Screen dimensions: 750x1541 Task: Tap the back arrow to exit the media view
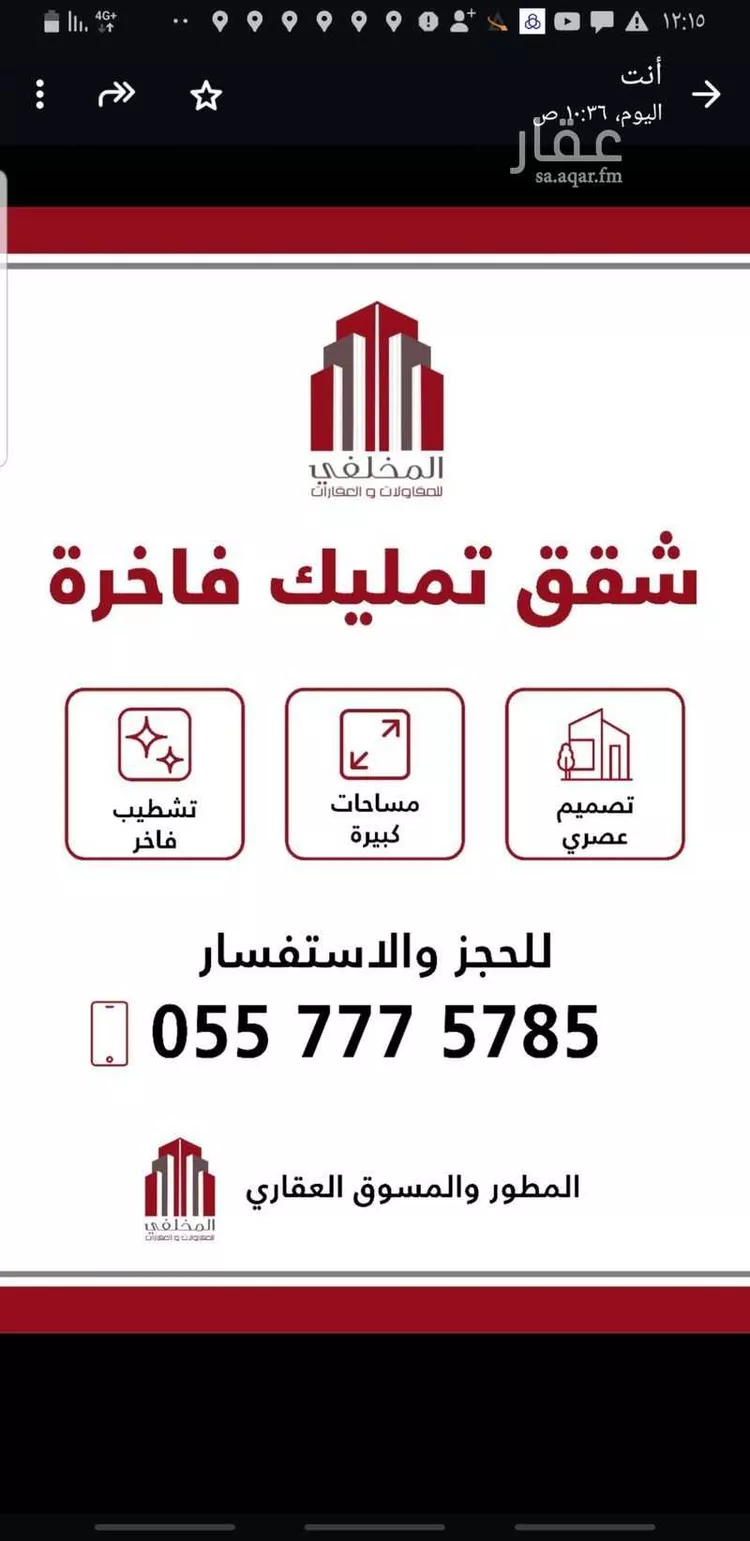coord(707,94)
